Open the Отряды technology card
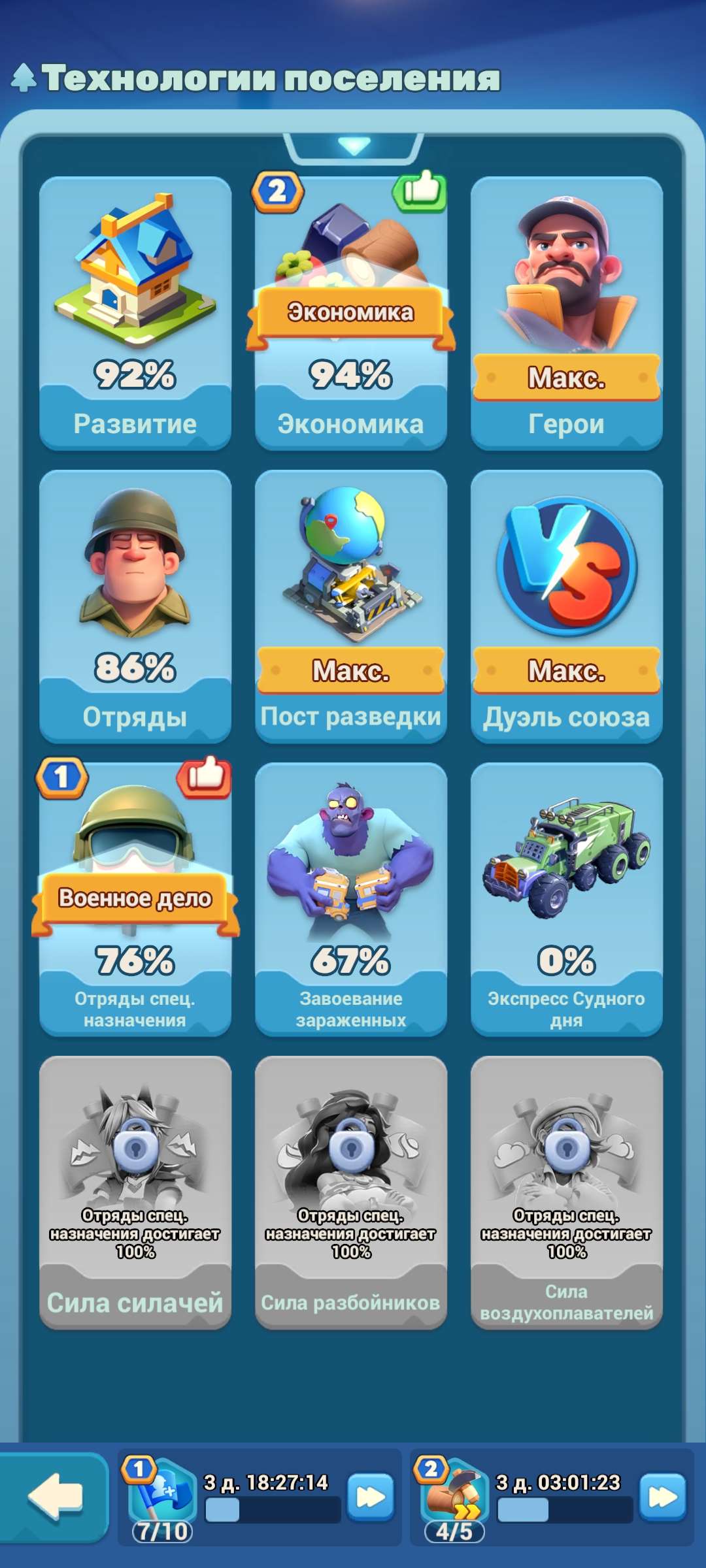The width and height of the screenshot is (706, 1568). click(135, 606)
